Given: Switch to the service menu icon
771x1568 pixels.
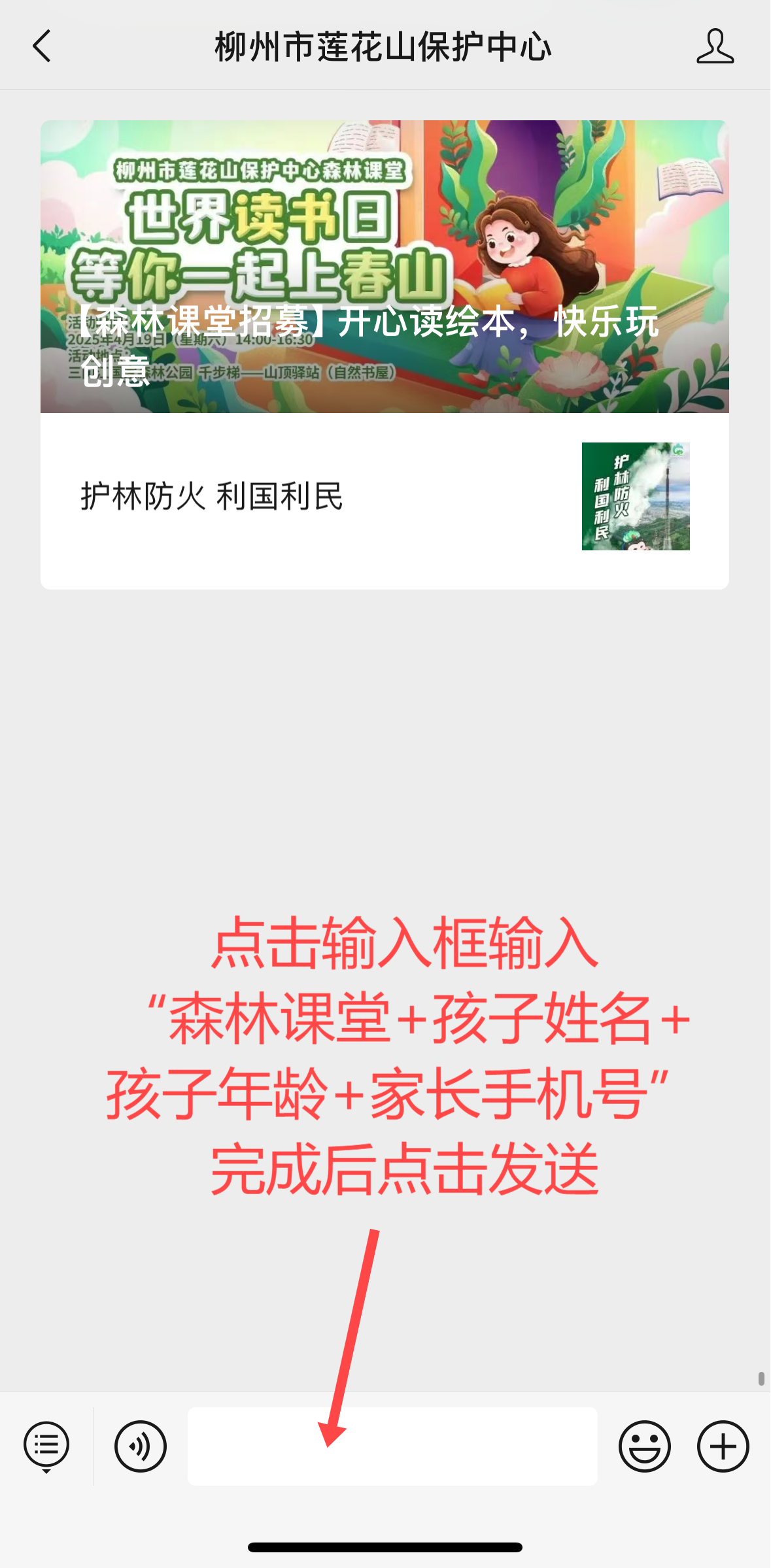Looking at the screenshot, I should [46, 1446].
